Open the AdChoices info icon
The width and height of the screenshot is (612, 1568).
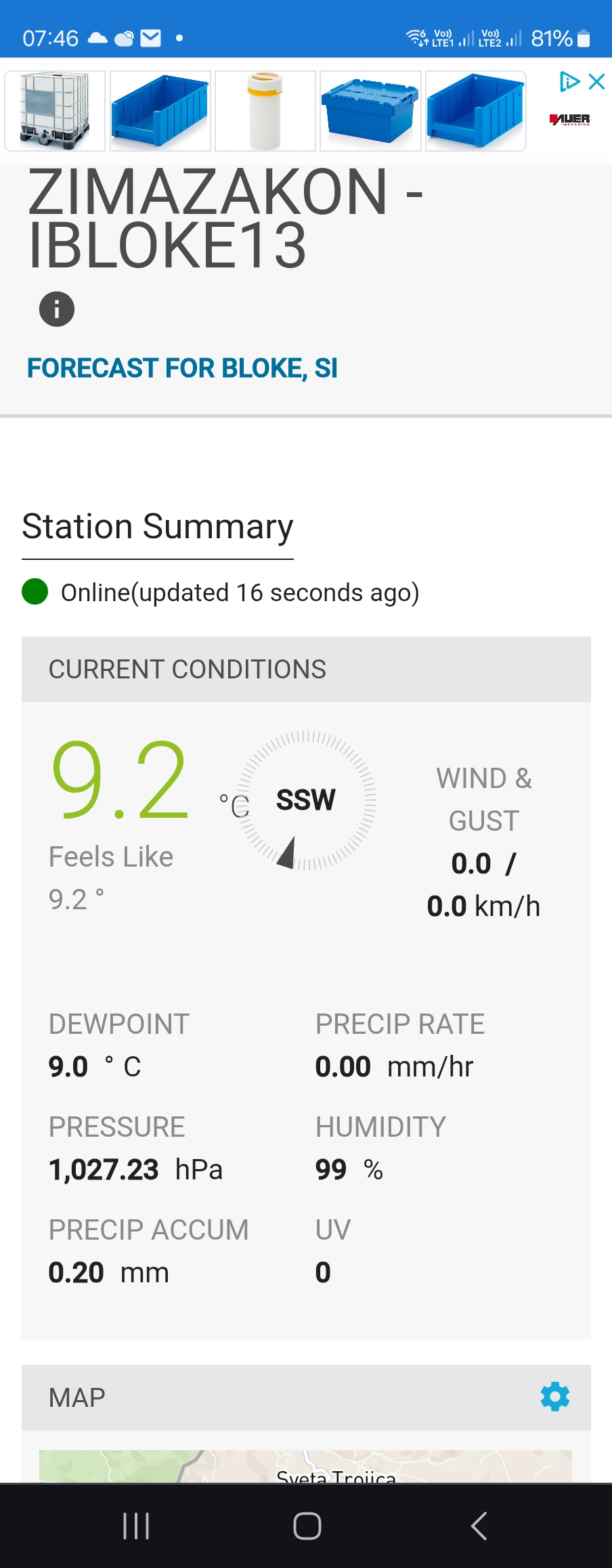pyautogui.click(x=569, y=82)
